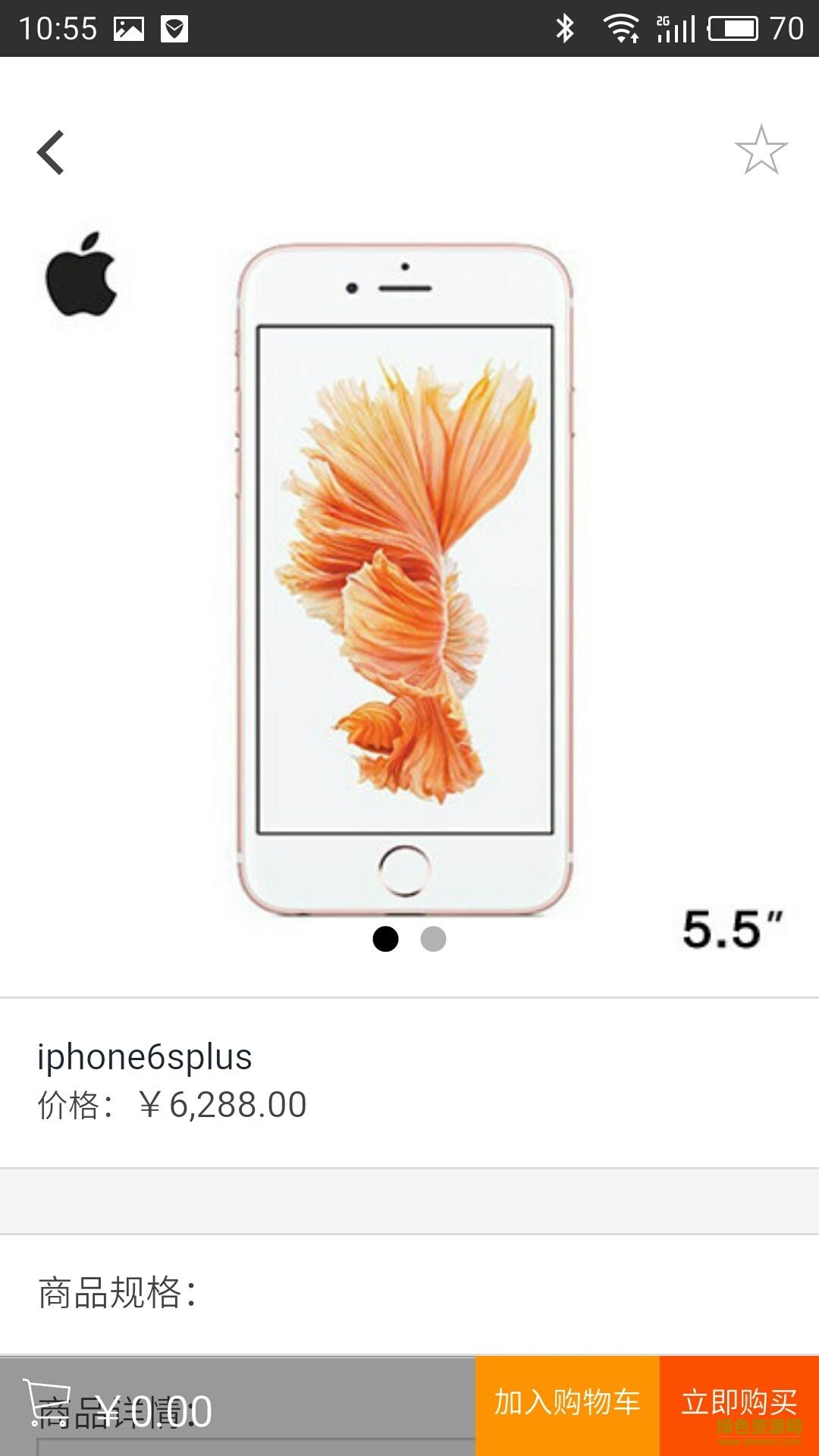
Task: Favorite this product with the star
Action: 761,150
